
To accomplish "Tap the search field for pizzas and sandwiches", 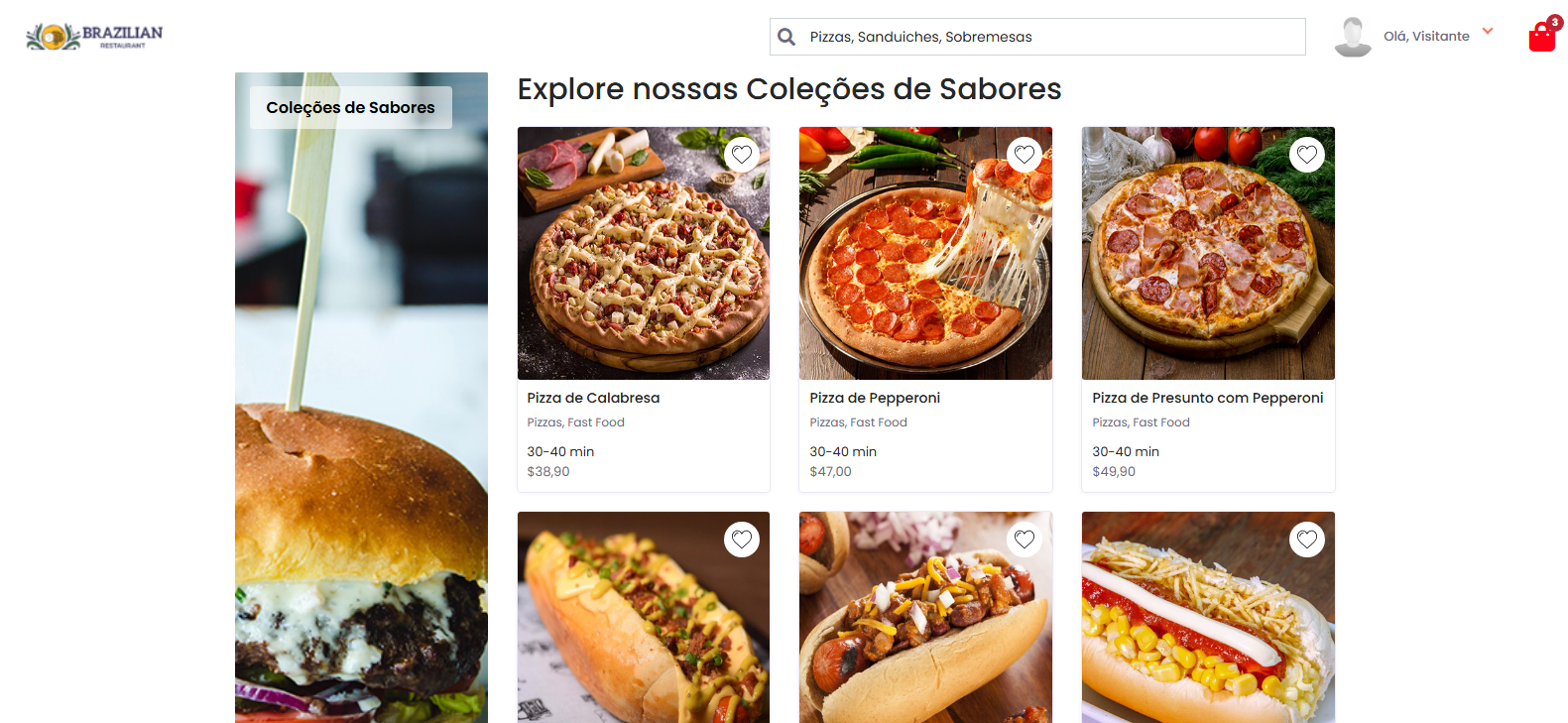I will coord(1051,37).
